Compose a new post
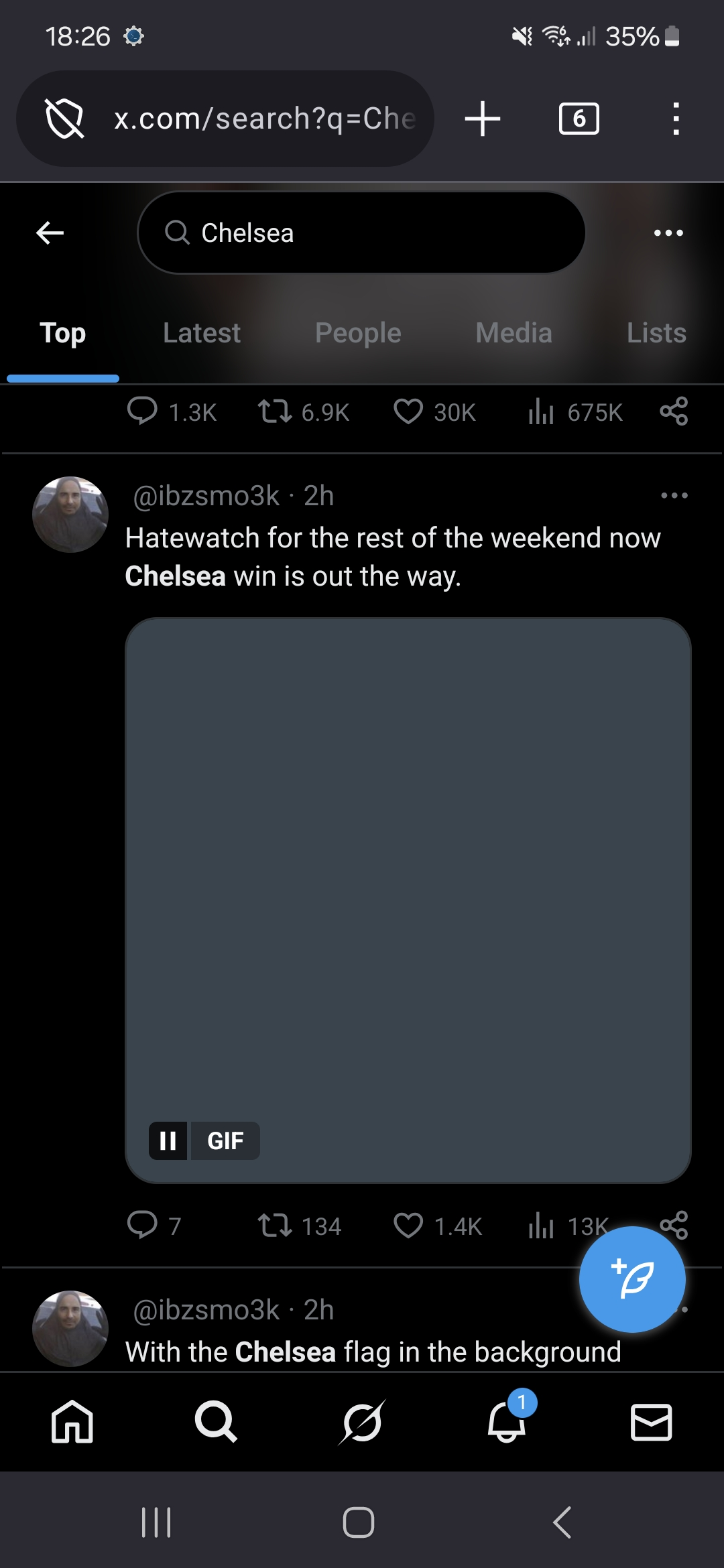This screenshot has width=724, height=1568. point(631,1279)
